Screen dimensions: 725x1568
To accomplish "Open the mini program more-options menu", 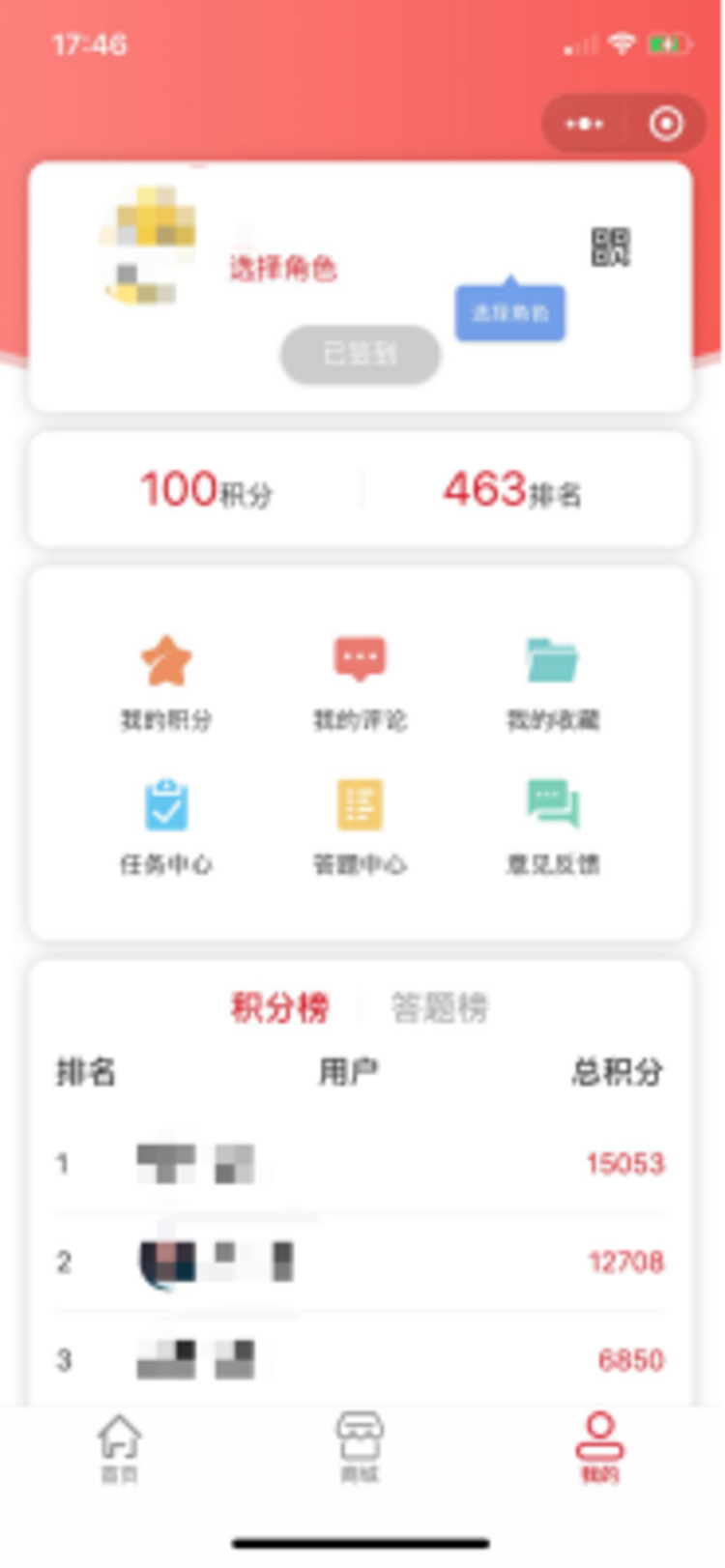I will [585, 124].
